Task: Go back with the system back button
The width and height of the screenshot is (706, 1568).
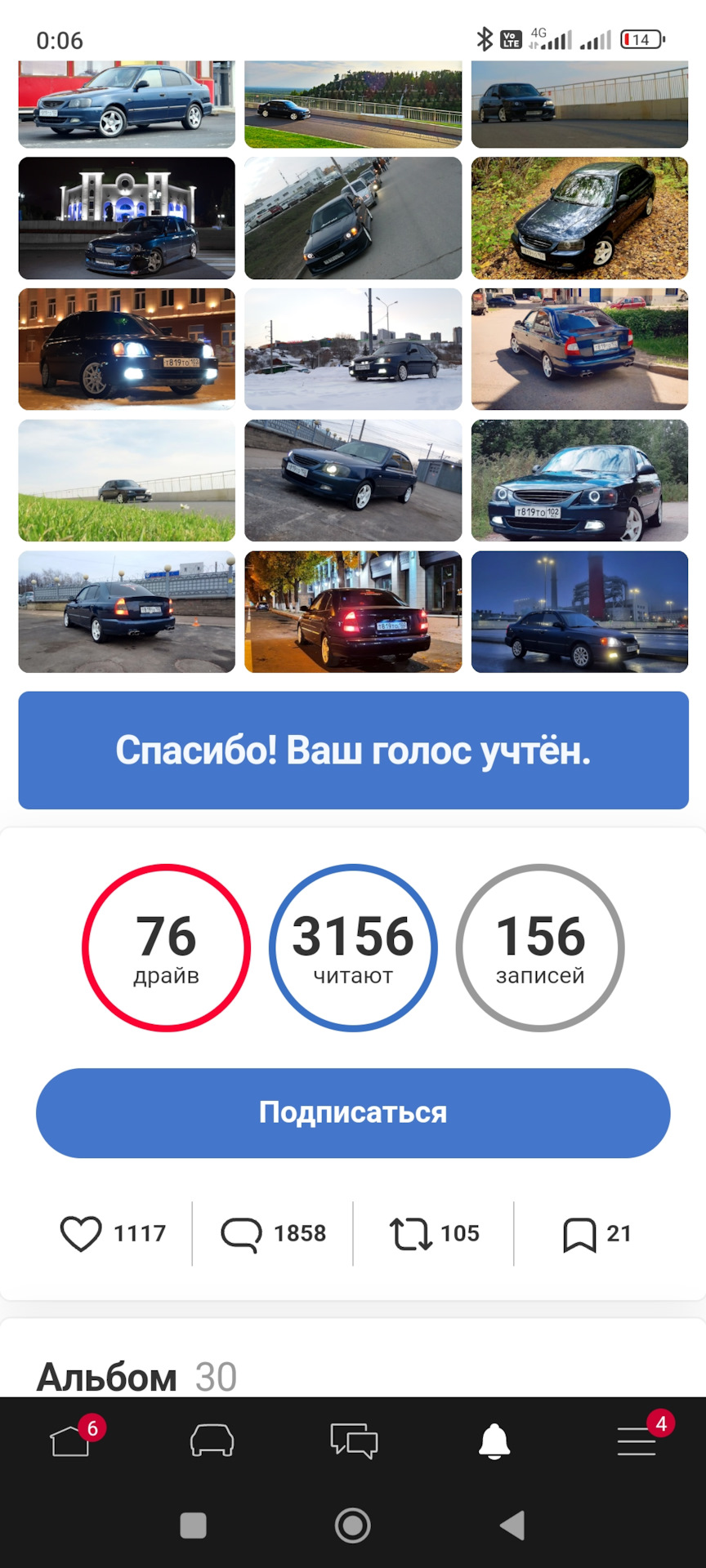Action: tap(512, 1525)
